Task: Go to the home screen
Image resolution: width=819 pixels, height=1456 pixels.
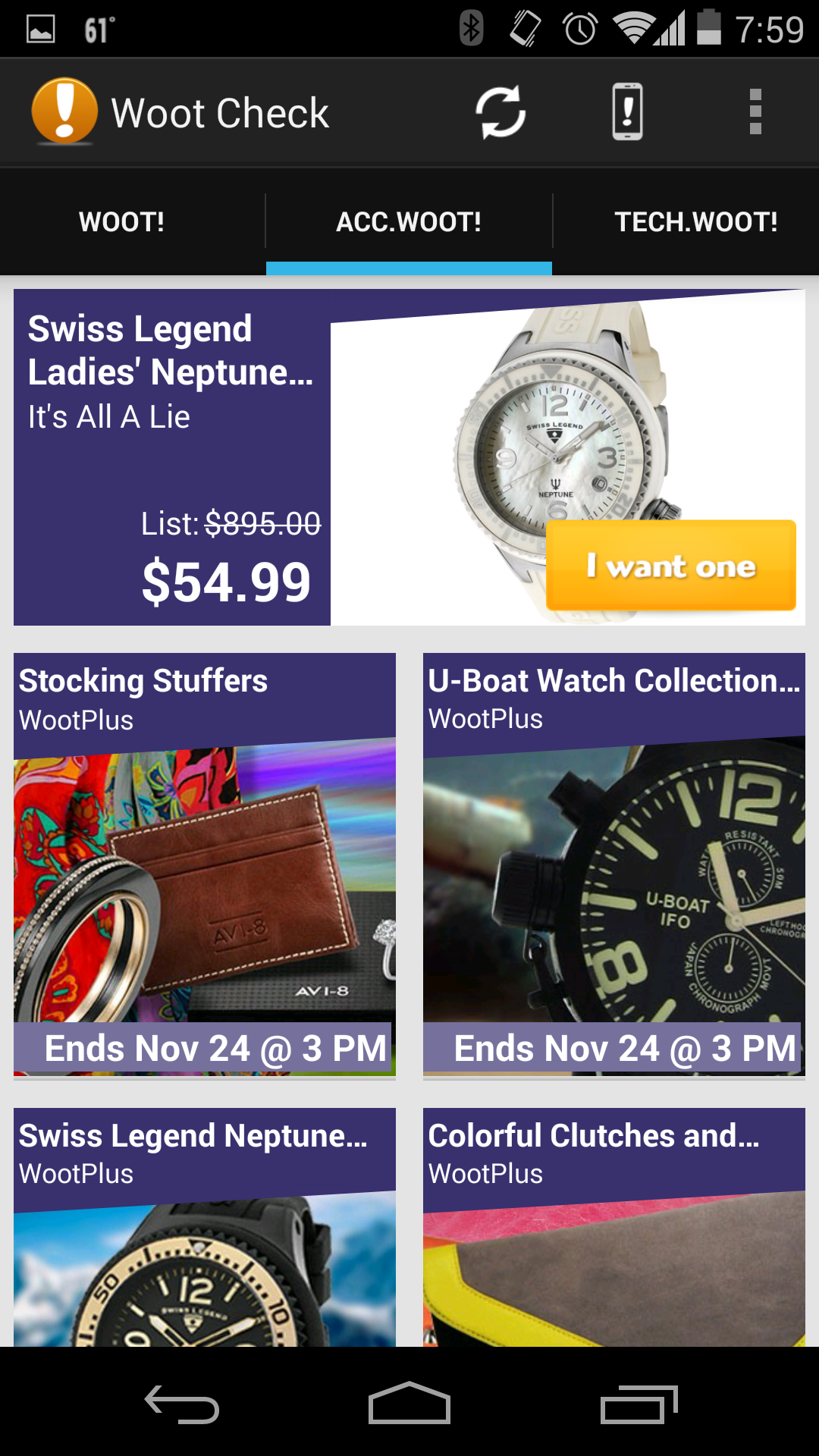Action: 409,1404
